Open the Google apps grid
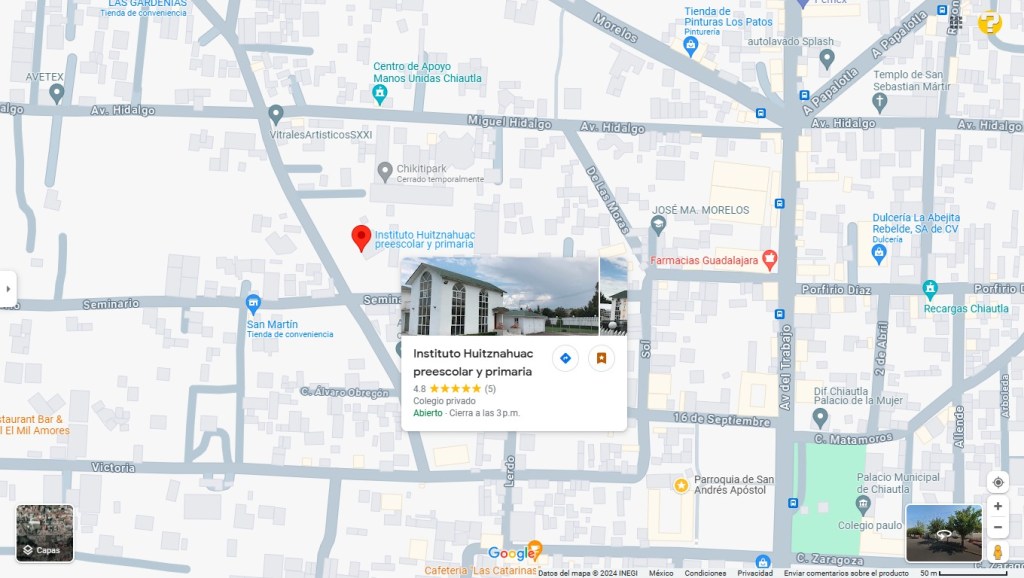The image size is (1024, 578). tap(956, 22)
